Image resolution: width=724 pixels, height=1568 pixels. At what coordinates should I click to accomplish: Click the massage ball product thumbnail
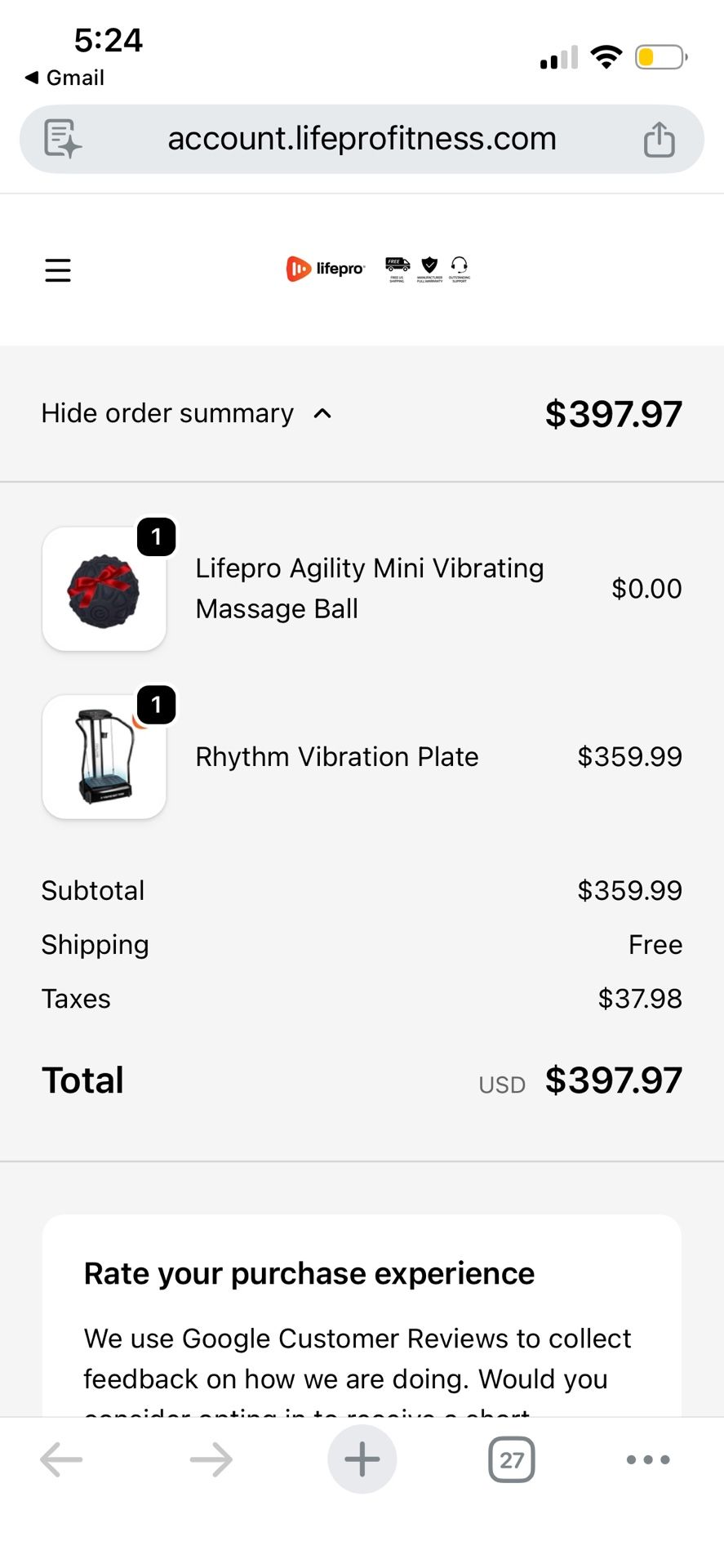pyautogui.click(x=104, y=589)
